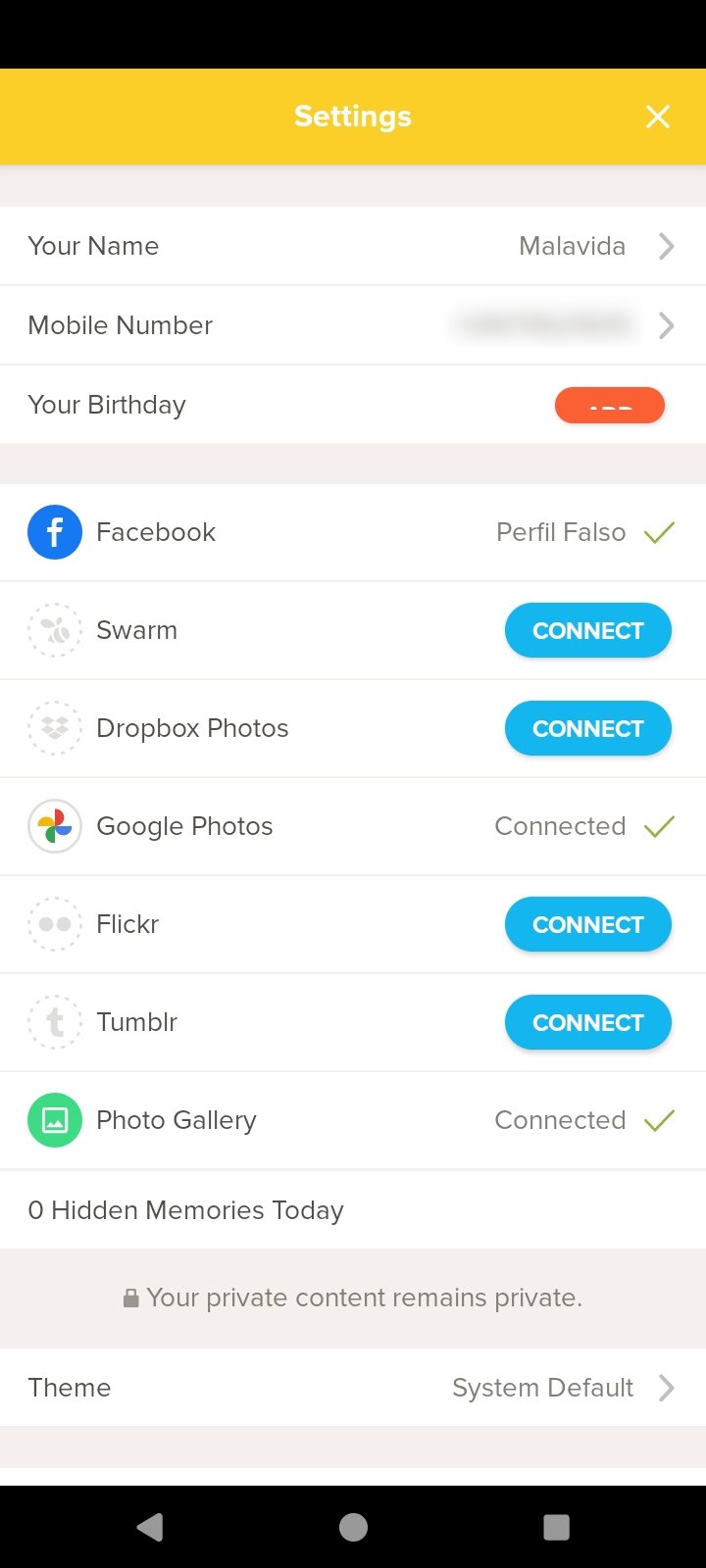Set your birthday with the orange button
This screenshot has height=1568, width=706.
coord(609,405)
